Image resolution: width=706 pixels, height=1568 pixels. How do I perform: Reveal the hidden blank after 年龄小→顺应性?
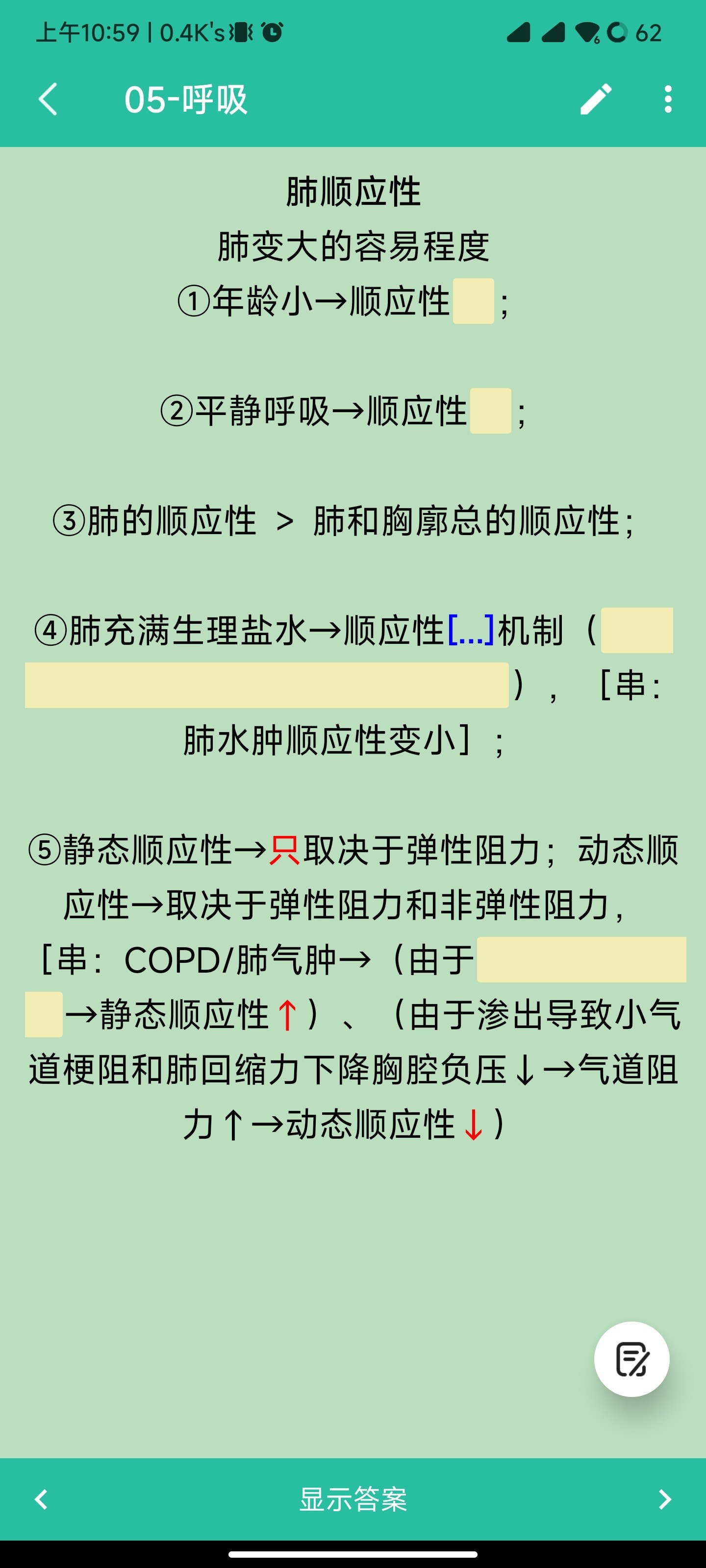473,301
